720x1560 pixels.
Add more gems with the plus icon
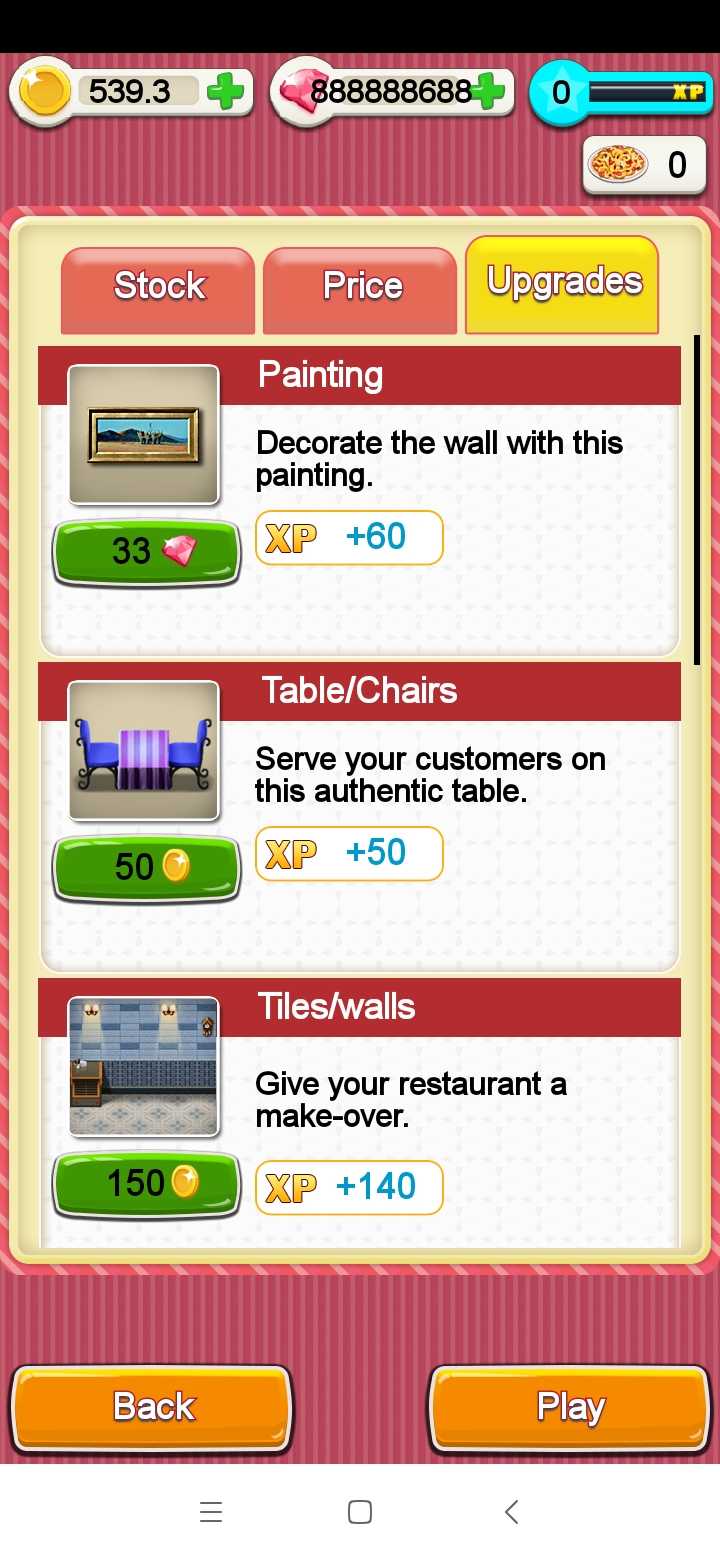coord(488,93)
